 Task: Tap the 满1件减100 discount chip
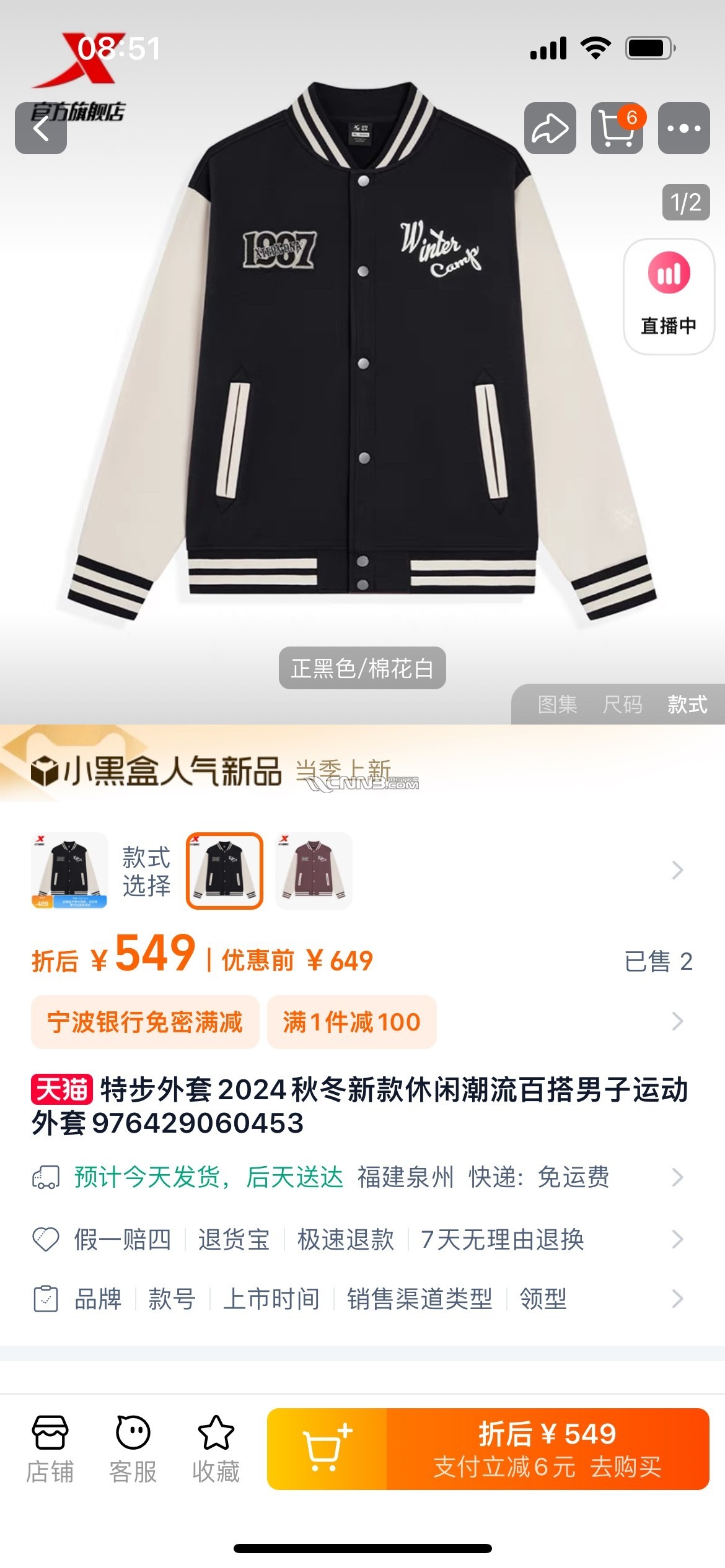pos(351,1022)
